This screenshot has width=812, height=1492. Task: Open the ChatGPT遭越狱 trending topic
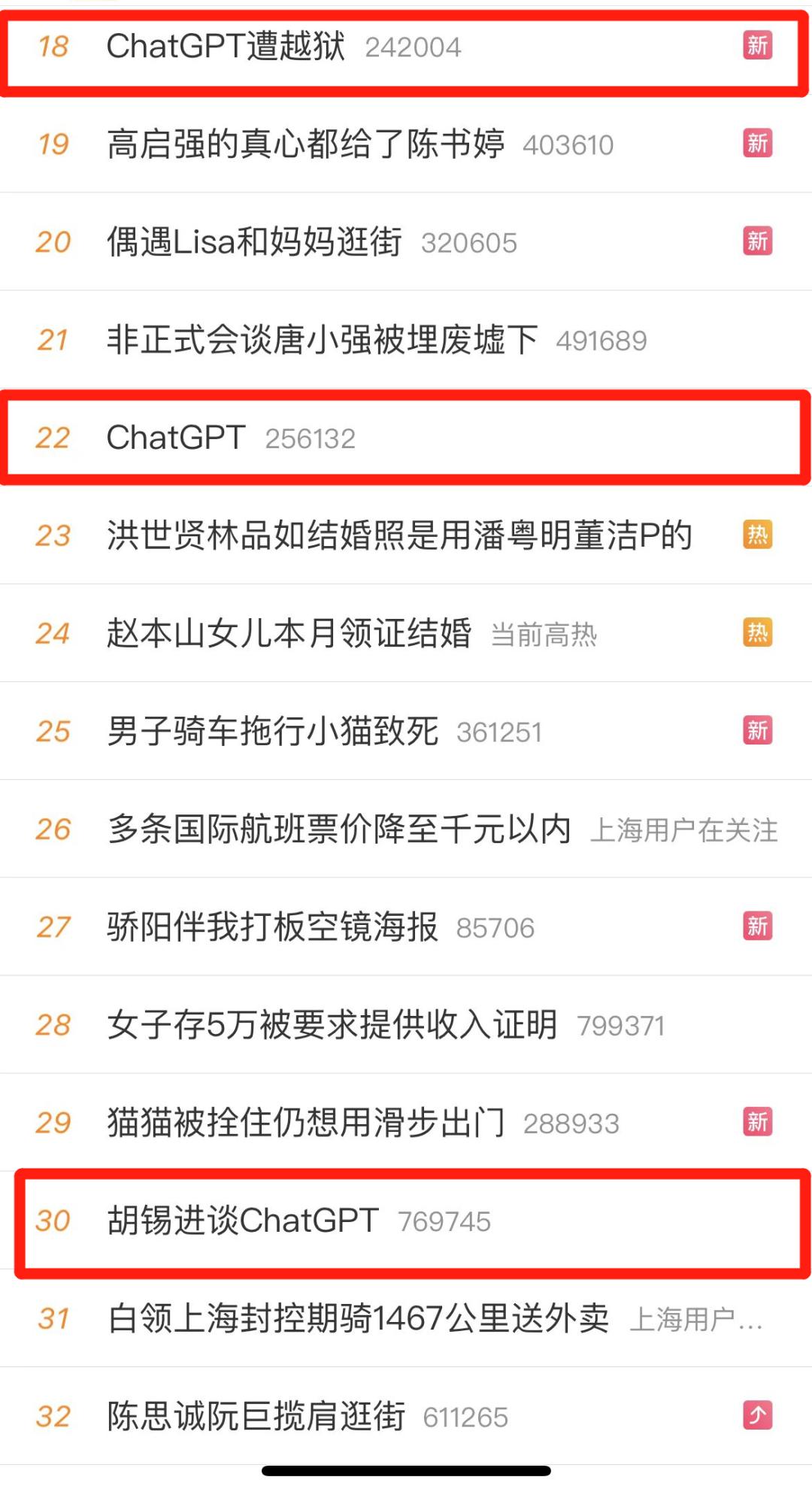(x=226, y=47)
